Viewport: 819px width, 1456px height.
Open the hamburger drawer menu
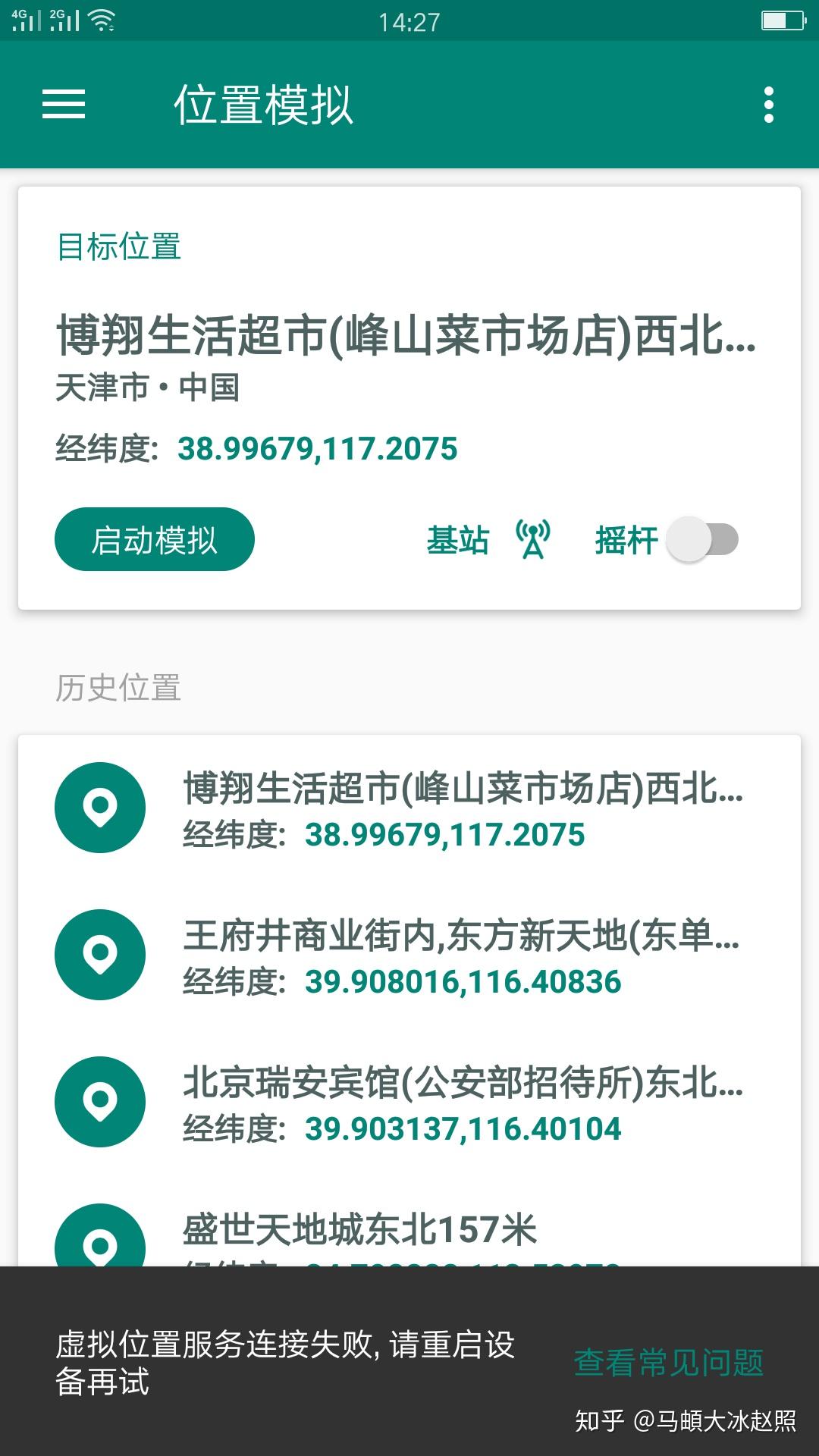(x=64, y=104)
